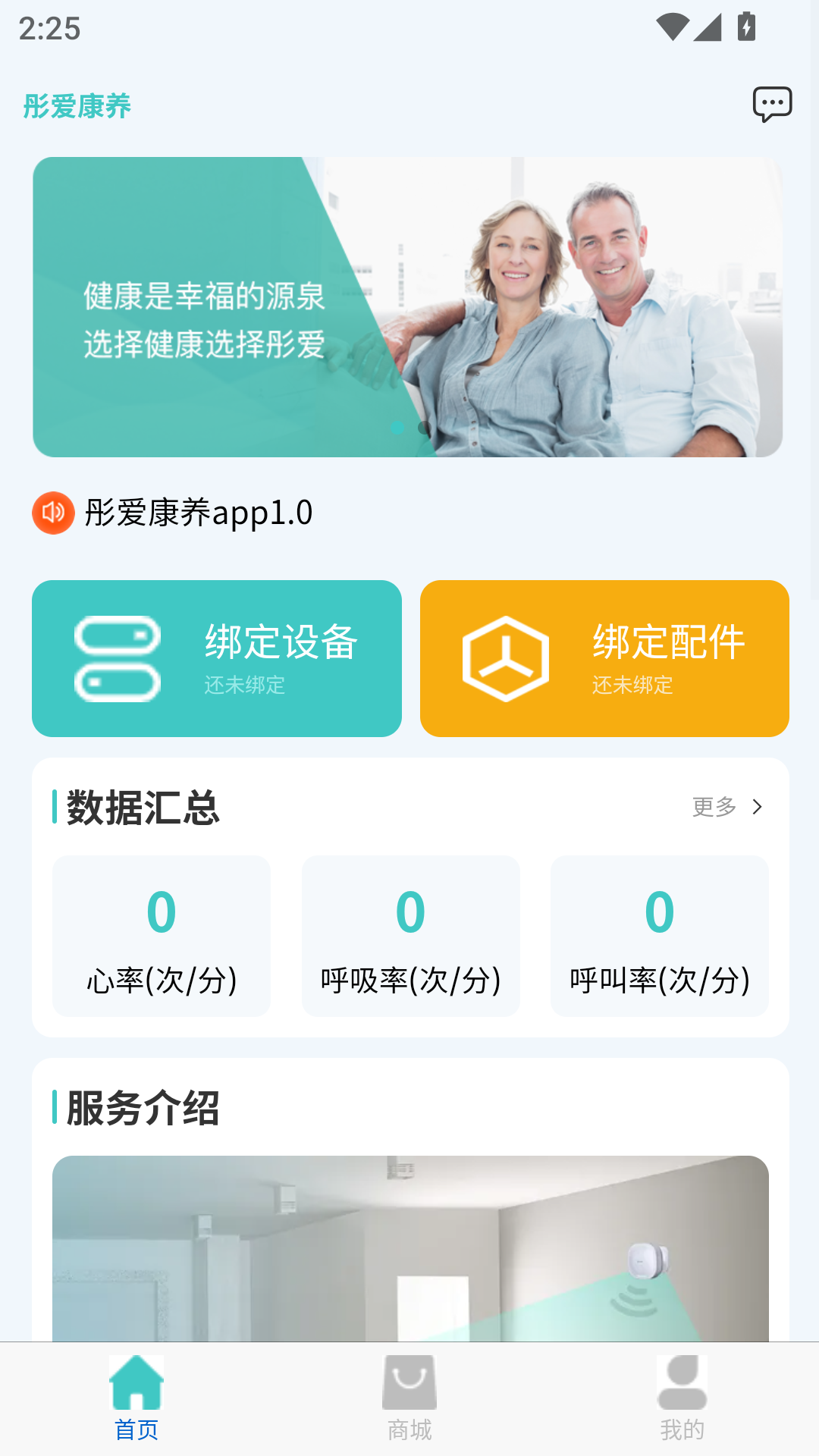This screenshot has height=1456, width=819.
Task: Open the health promo banner
Action: tap(407, 307)
